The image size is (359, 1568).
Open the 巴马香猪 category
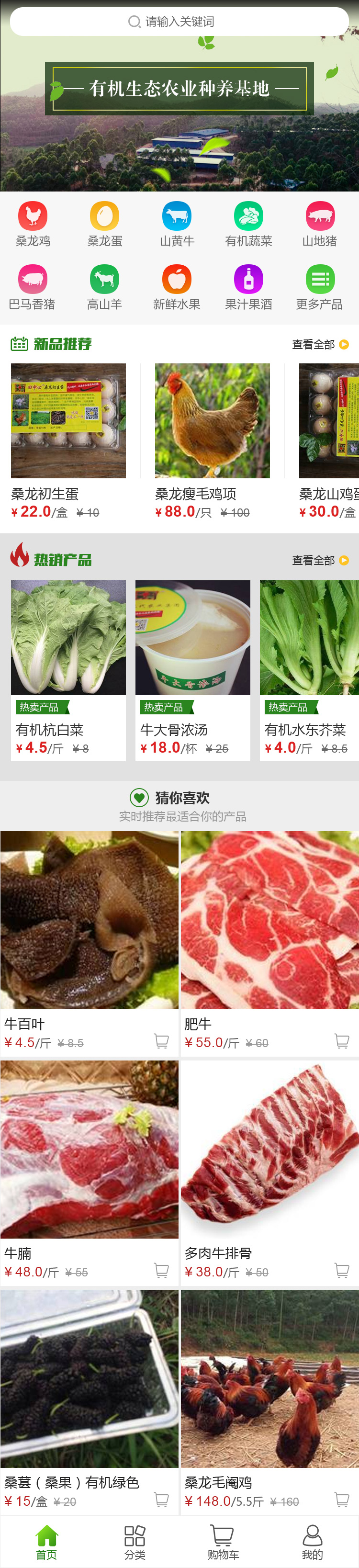32,287
